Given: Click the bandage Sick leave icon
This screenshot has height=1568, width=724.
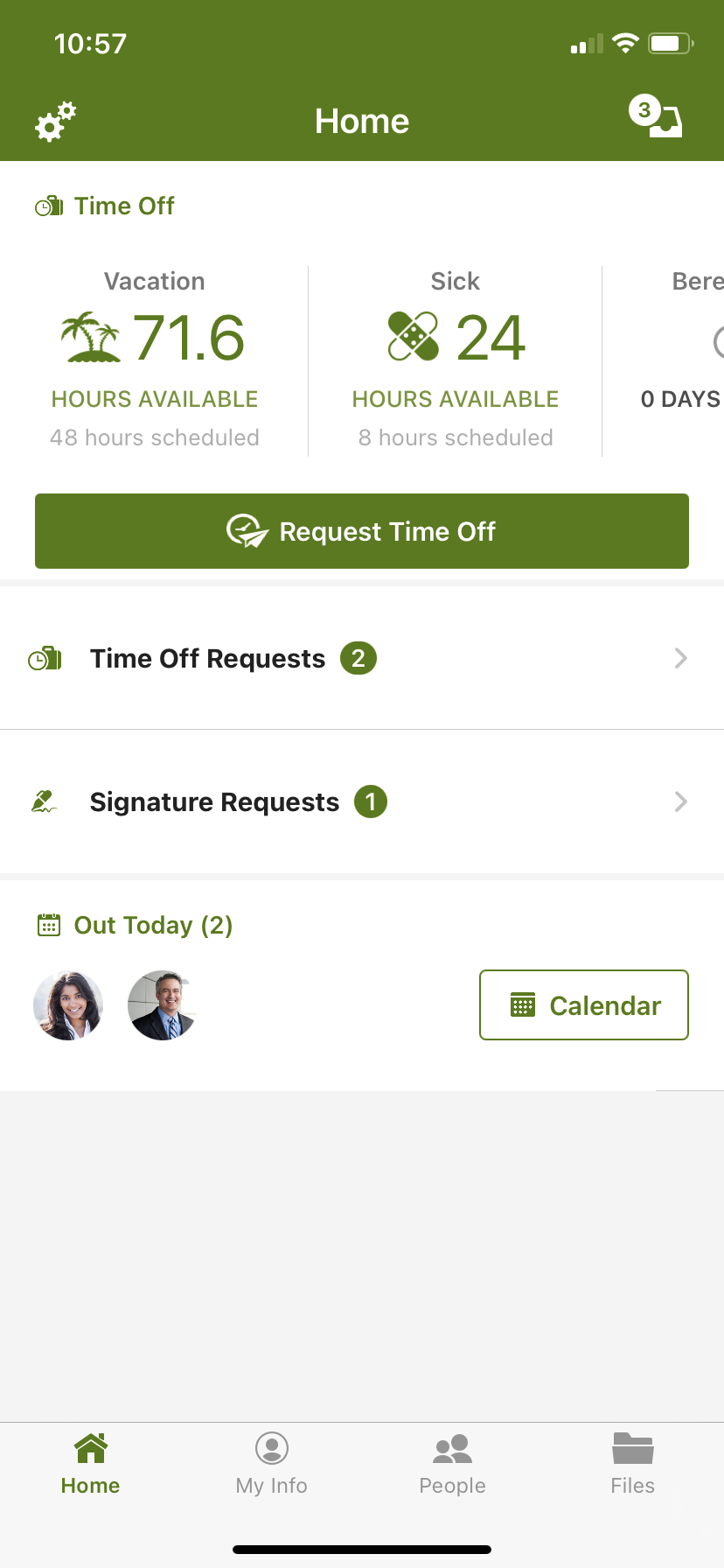Looking at the screenshot, I should pyautogui.click(x=411, y=336).
